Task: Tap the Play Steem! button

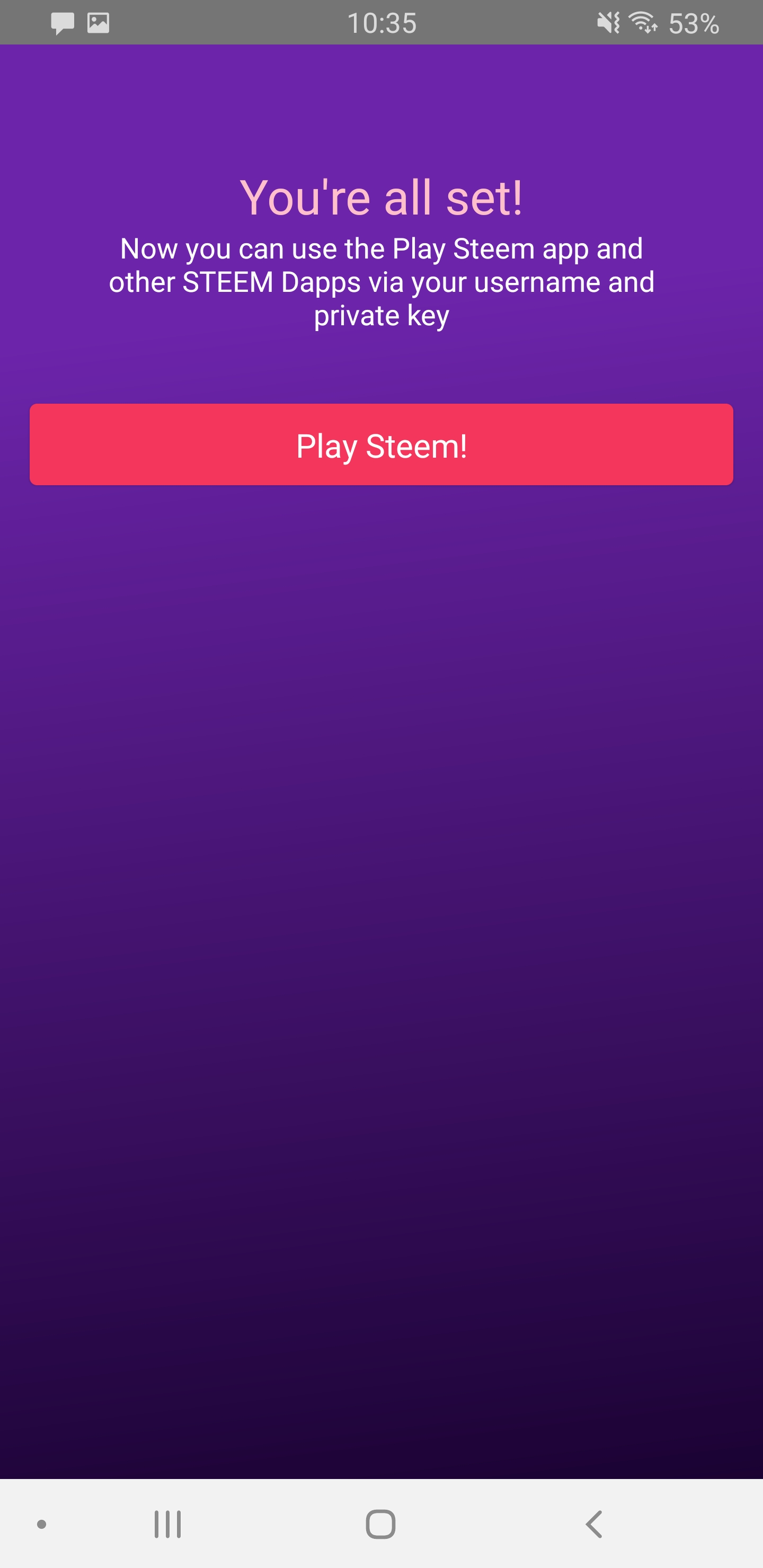Action: 381,444
